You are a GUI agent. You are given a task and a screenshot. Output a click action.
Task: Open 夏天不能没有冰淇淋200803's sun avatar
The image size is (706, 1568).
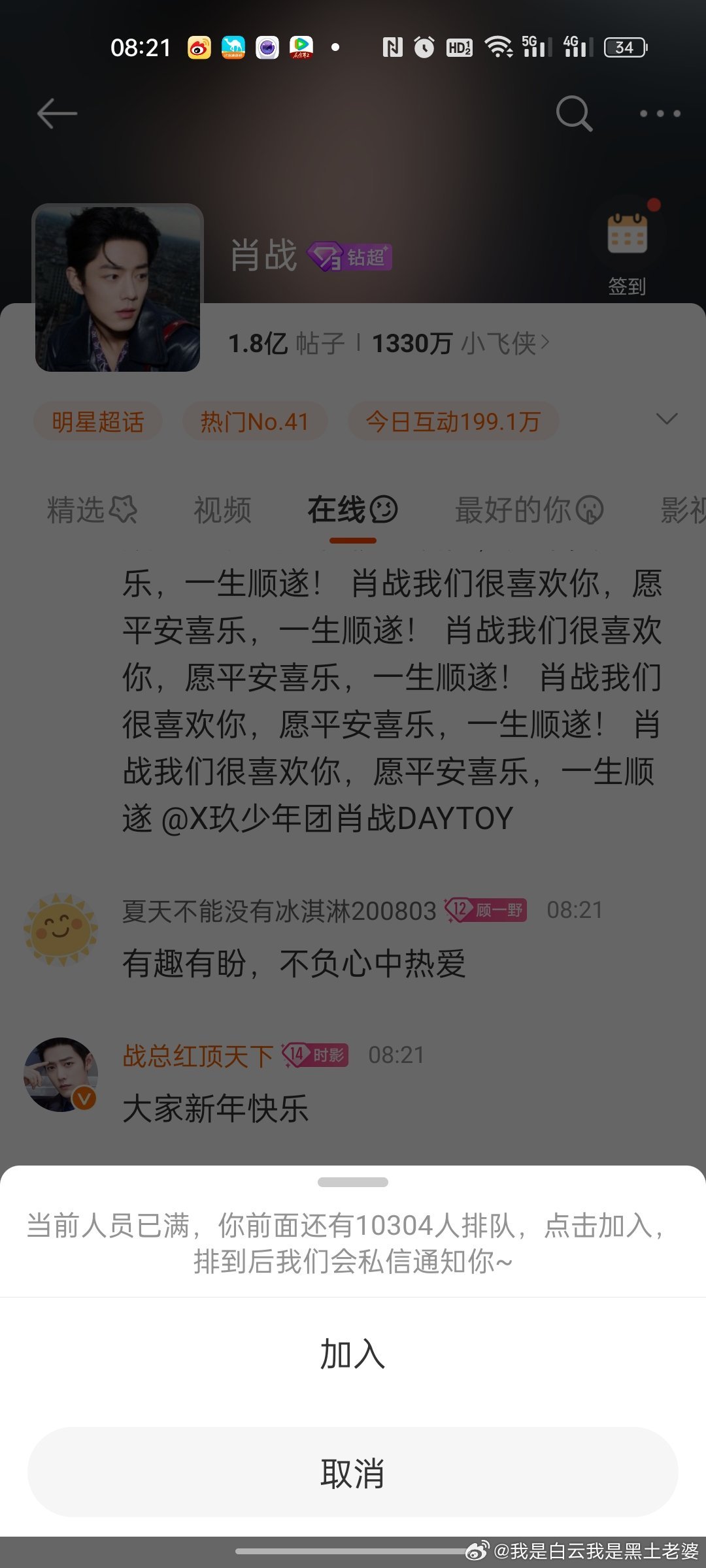61,929
